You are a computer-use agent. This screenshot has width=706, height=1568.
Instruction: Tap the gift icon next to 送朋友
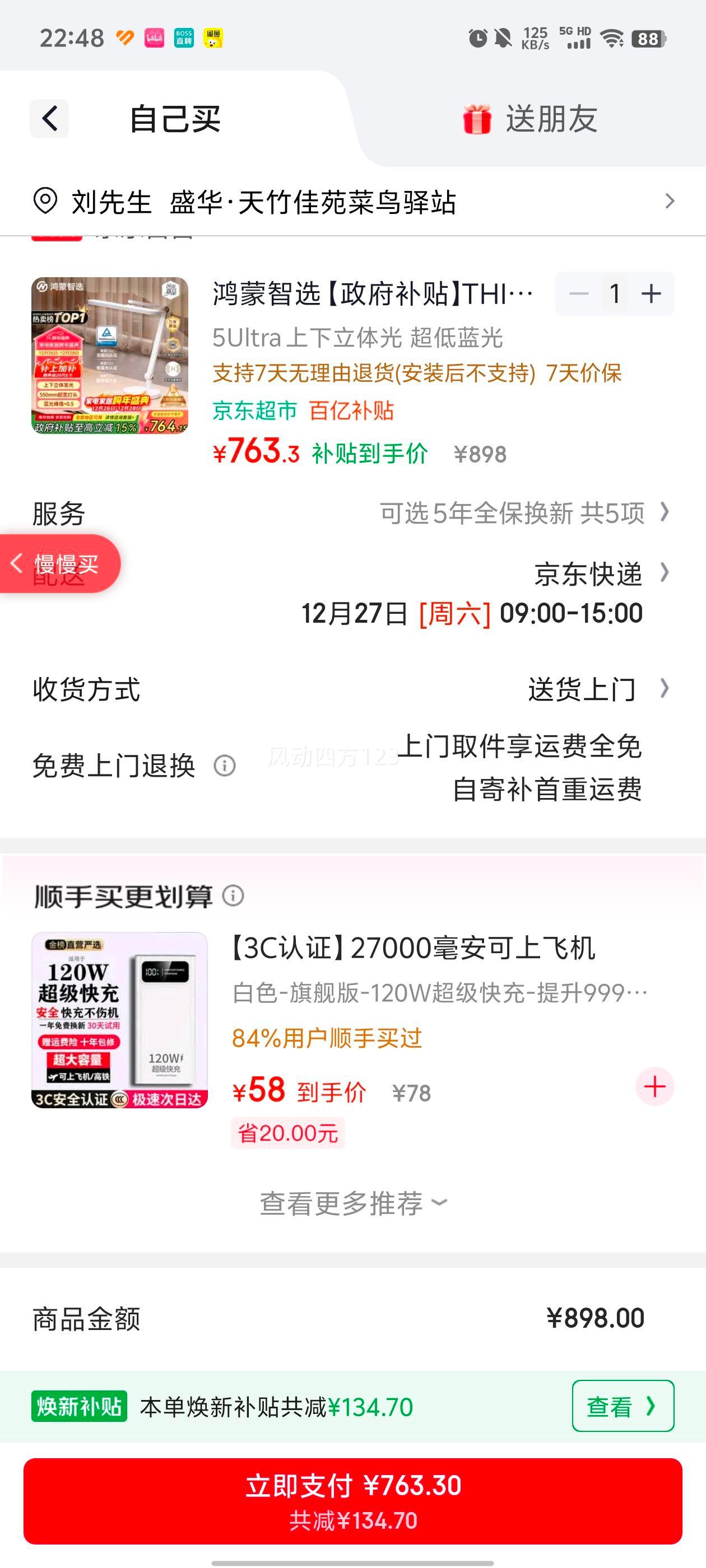(x=476, y=119)
